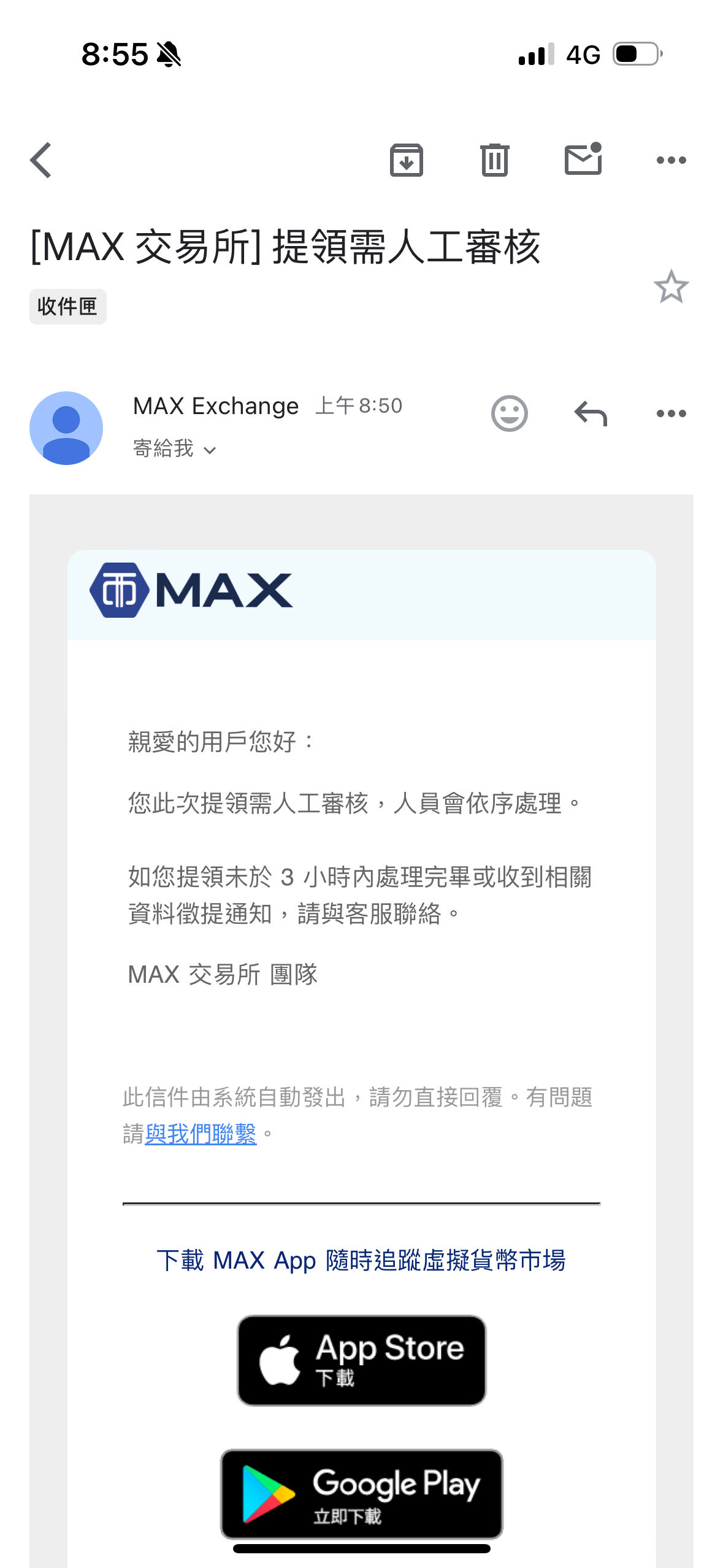Open the 收件匣 label chip

[67, 306]
